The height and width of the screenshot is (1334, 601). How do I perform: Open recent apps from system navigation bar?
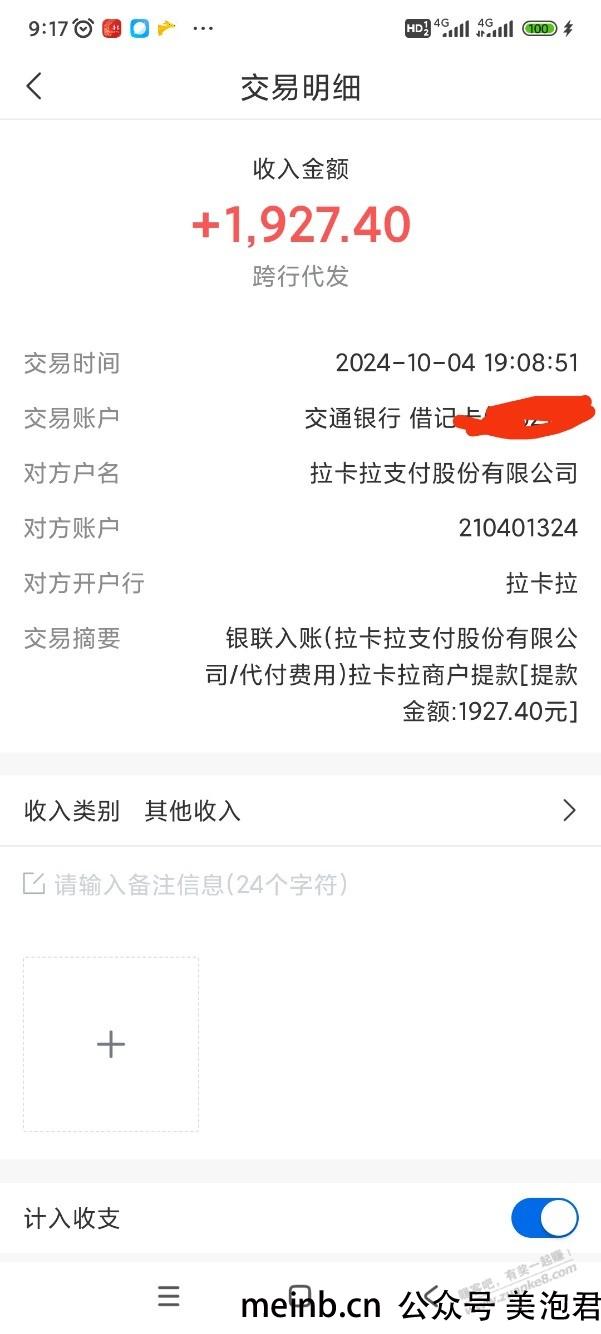169,1297
